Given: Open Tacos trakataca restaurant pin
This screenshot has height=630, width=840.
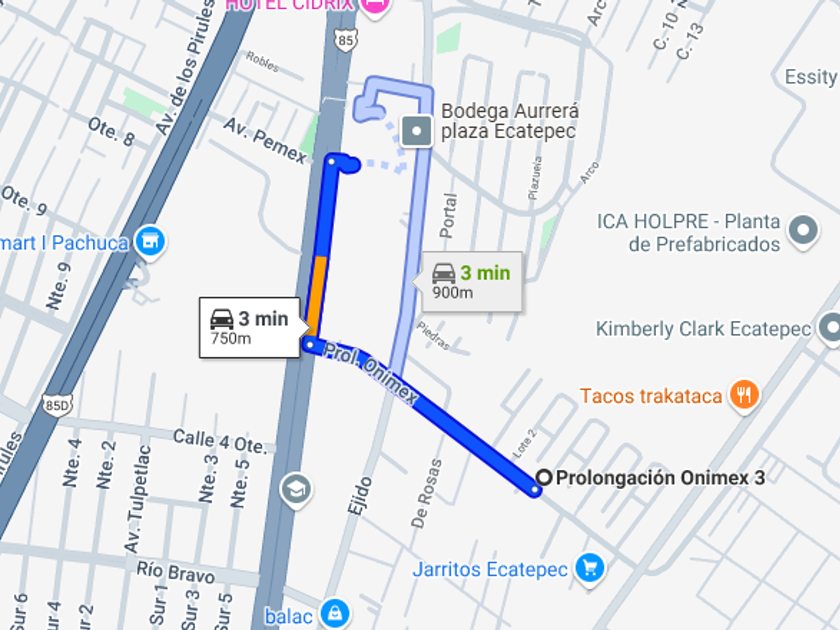Looking at the screenshot, I should (x=743, y=395).
